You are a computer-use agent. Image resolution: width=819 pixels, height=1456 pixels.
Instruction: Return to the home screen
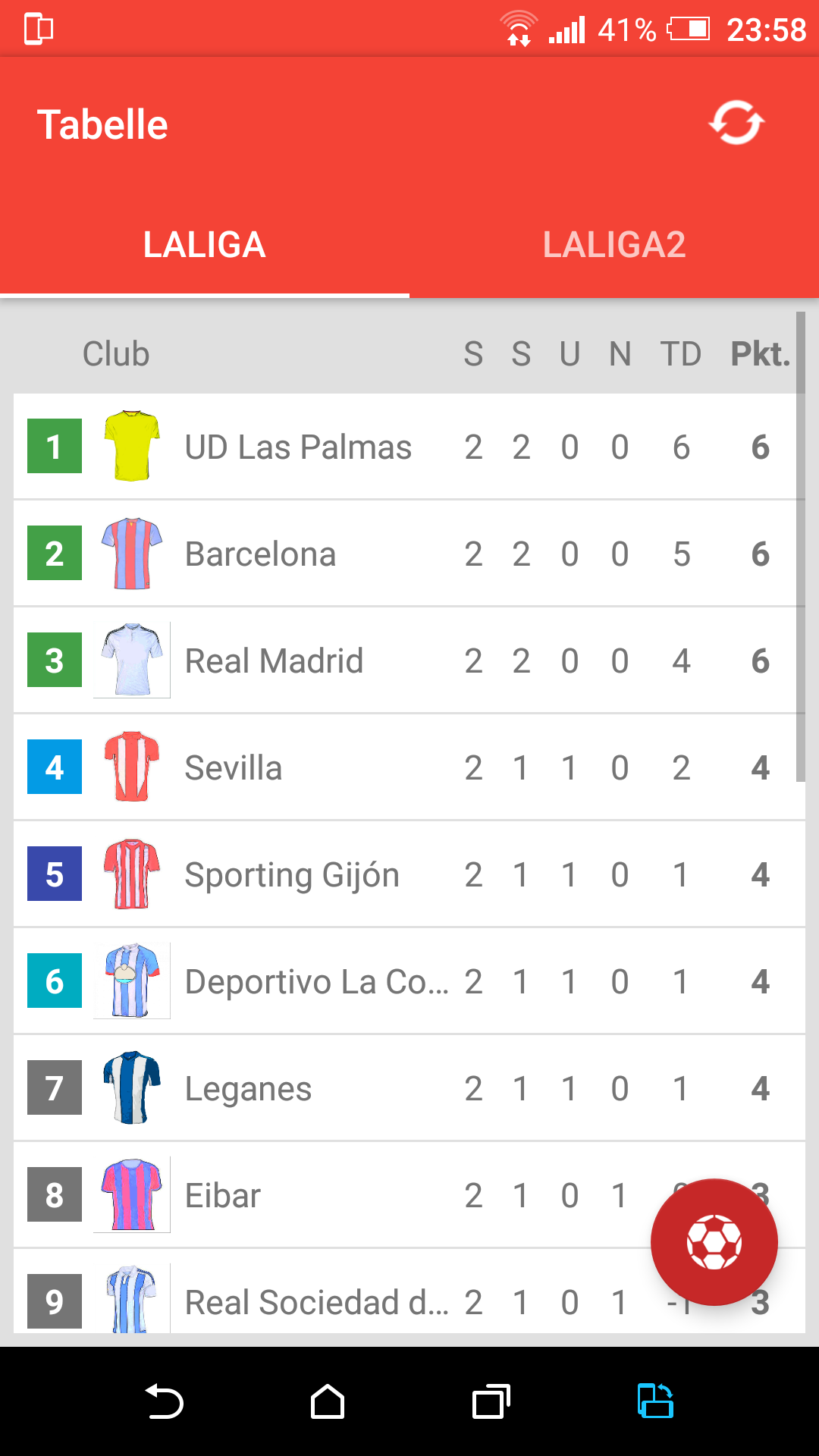point(328,1401)
